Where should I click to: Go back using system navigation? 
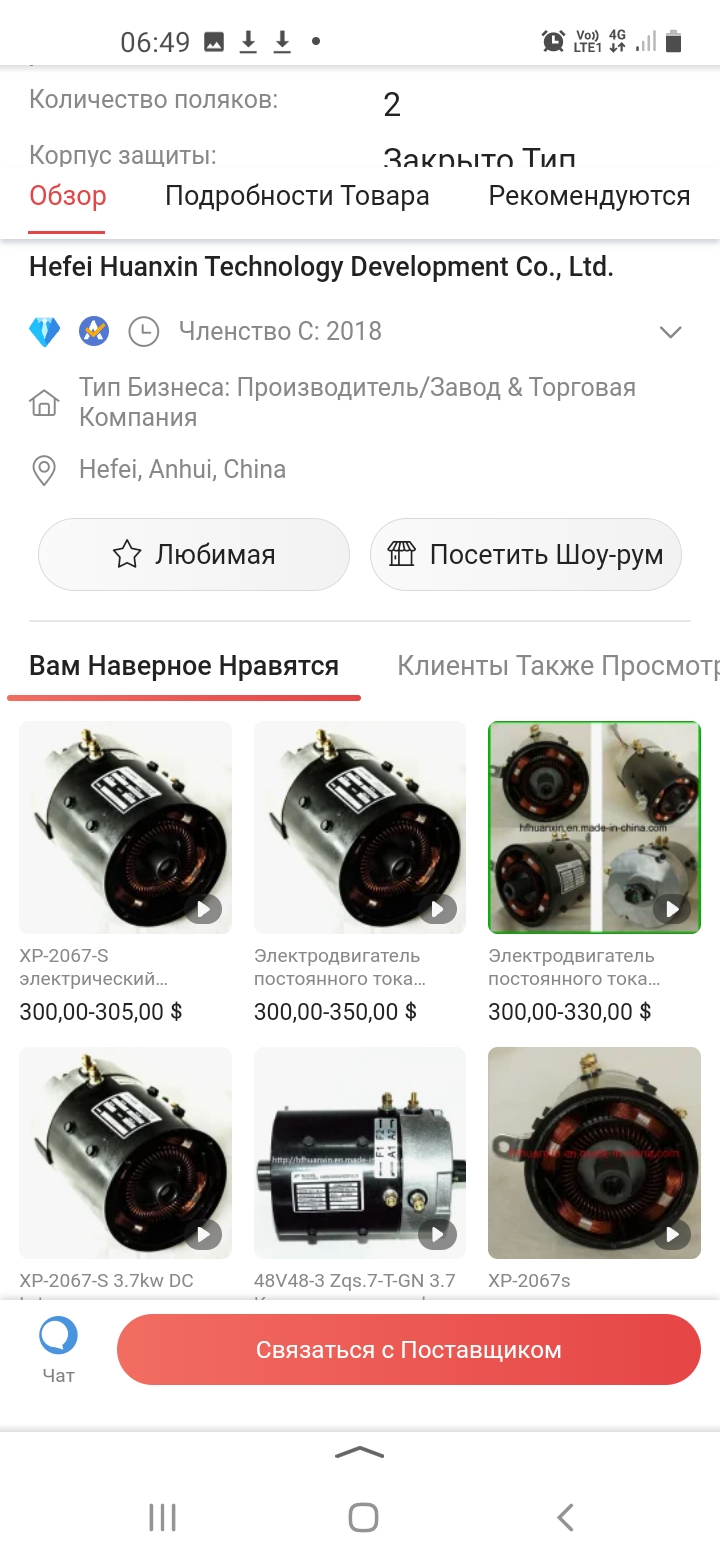coord(565,1517)
